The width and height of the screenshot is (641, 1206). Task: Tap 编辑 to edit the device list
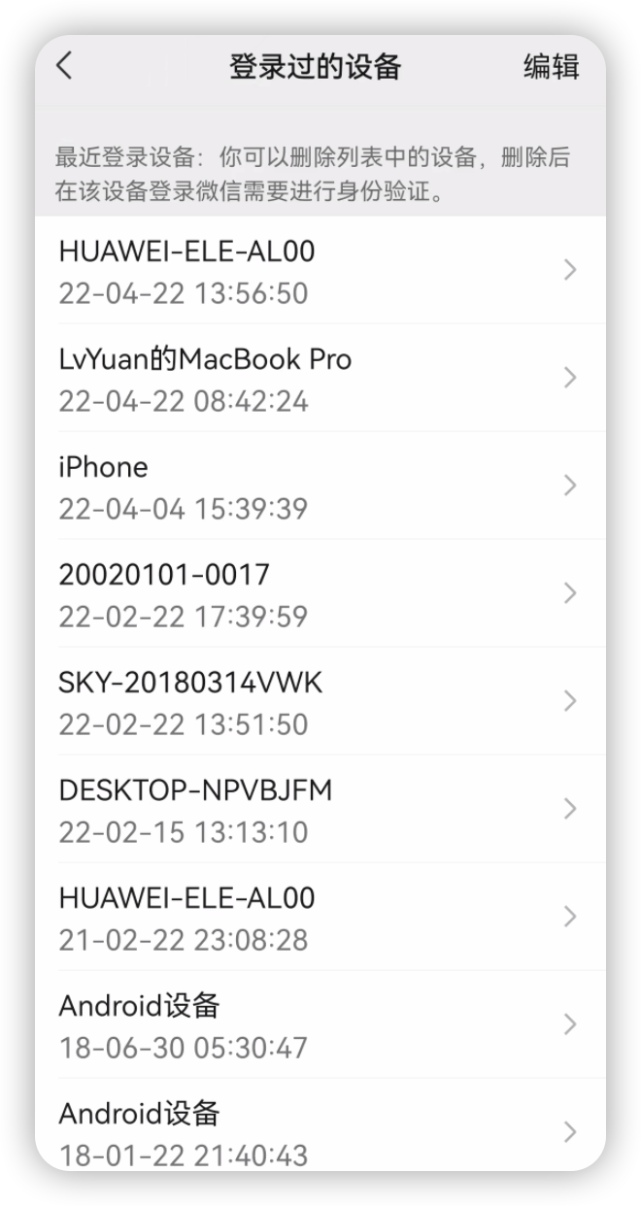pos(551,67)
